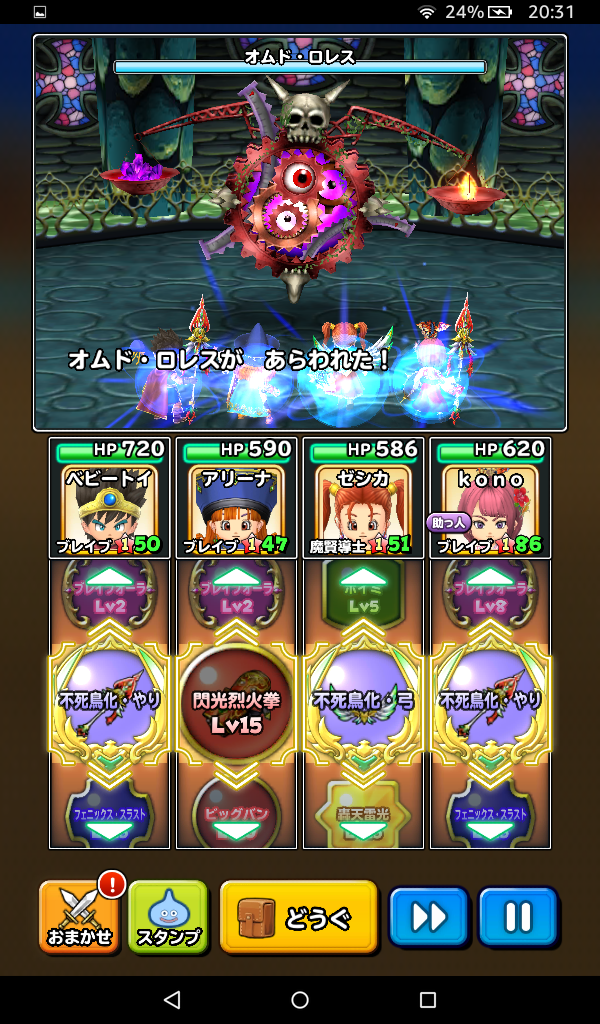The height and width of the screenshot is (1024, 600).
Task: Select アリーナ's character card
Action: tap(236, 497)
